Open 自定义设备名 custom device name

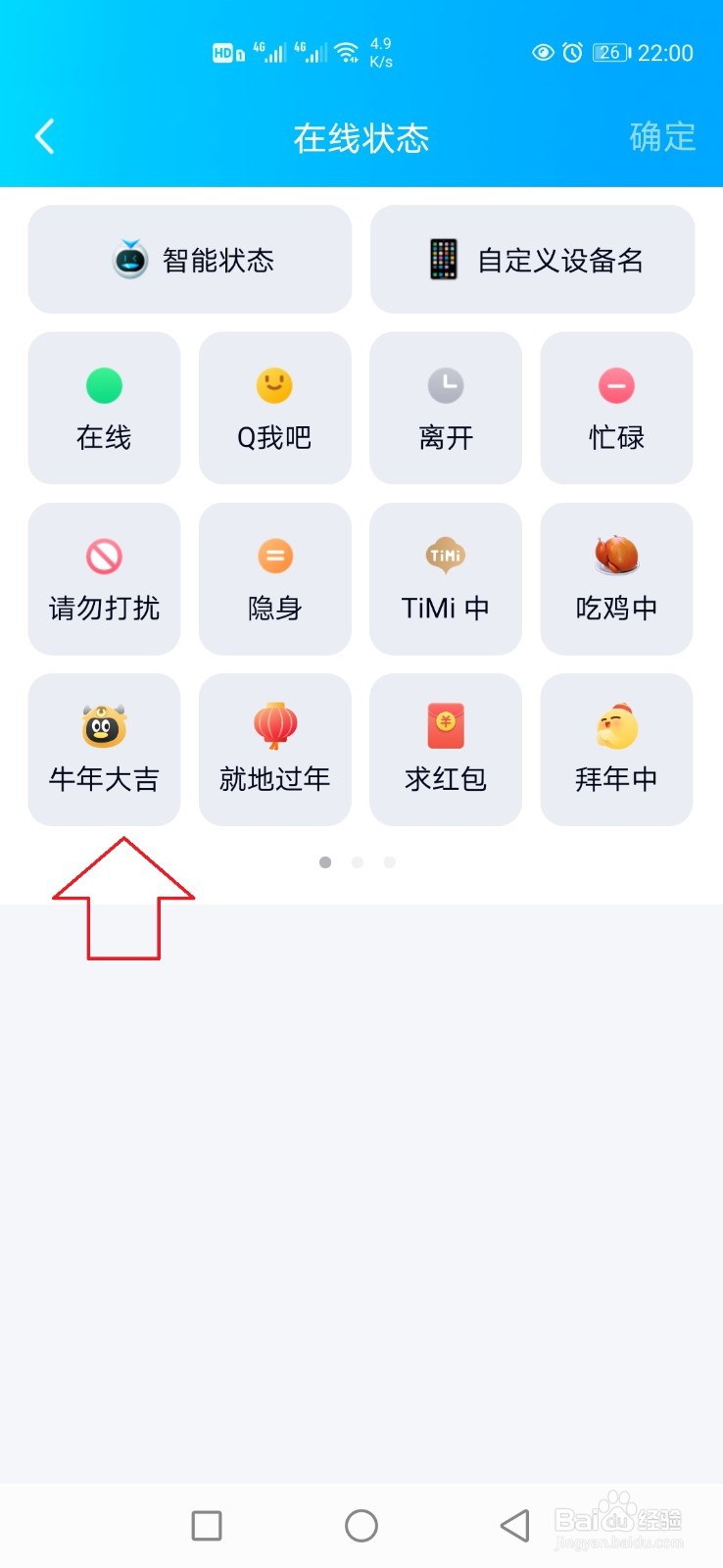[532, 259]
